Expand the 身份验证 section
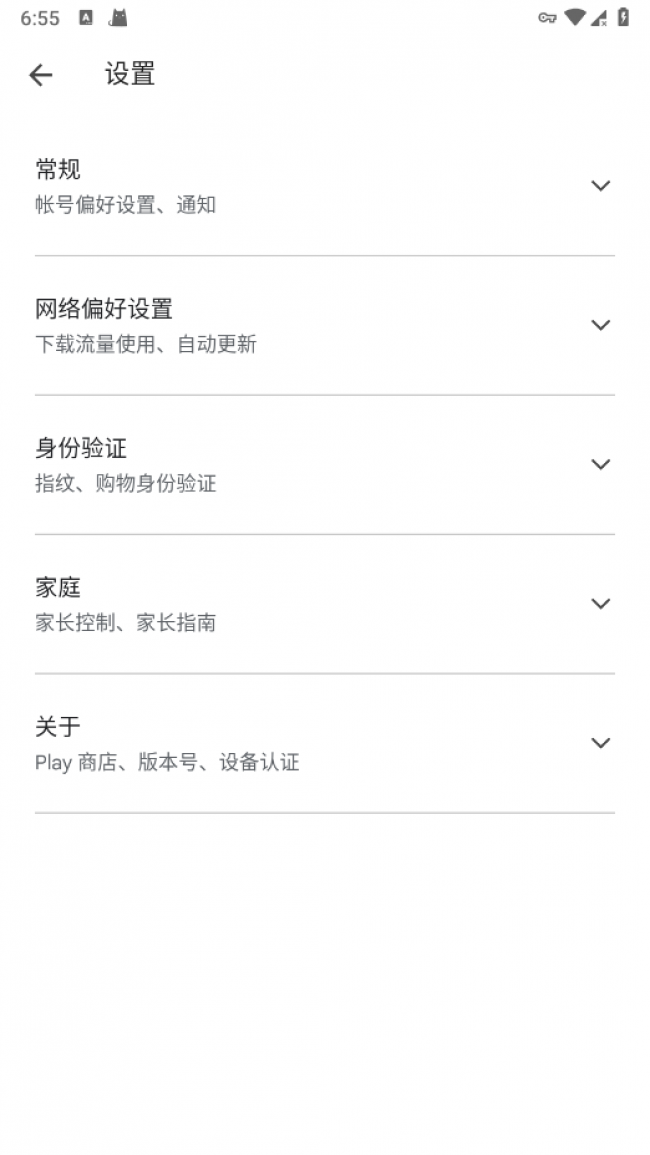Image resolution: width=650 pixels, height=1155 pixels. pyautogui.click(x=600, y=464)
